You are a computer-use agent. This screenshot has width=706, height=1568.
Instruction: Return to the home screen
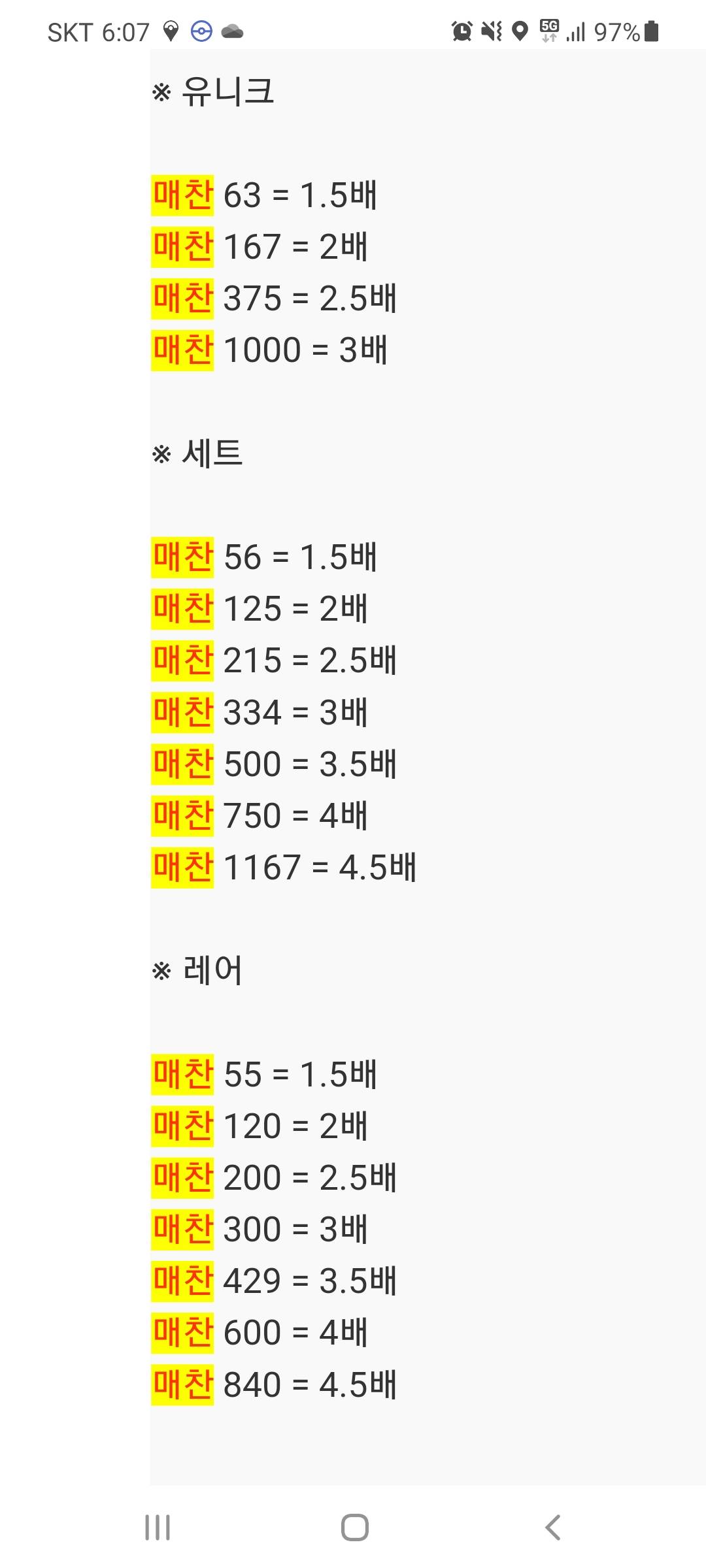(x=354, y=1527)
